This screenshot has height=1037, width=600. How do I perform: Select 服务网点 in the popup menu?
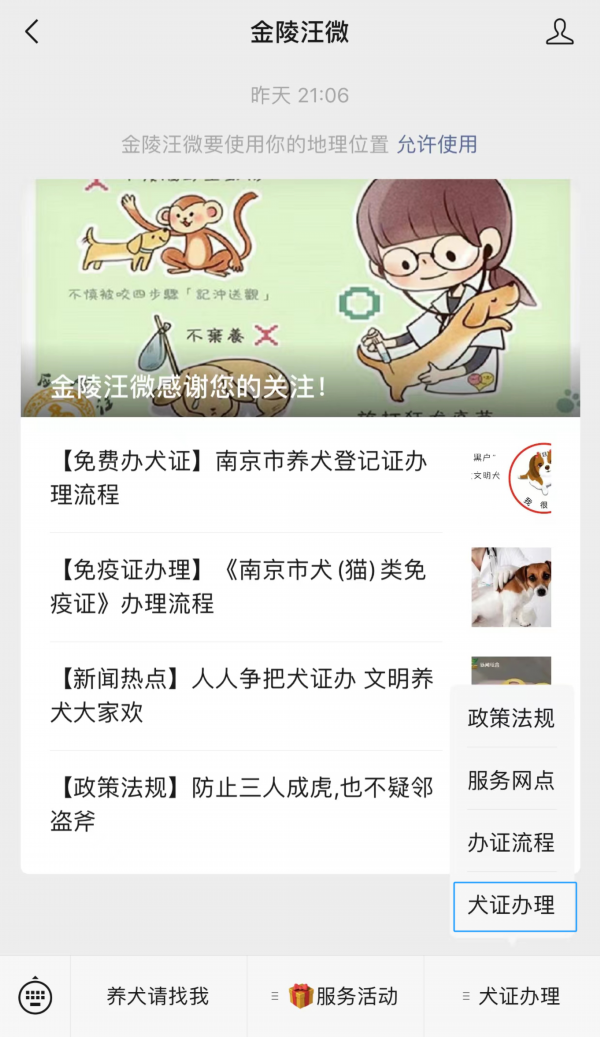coord(511,780)
